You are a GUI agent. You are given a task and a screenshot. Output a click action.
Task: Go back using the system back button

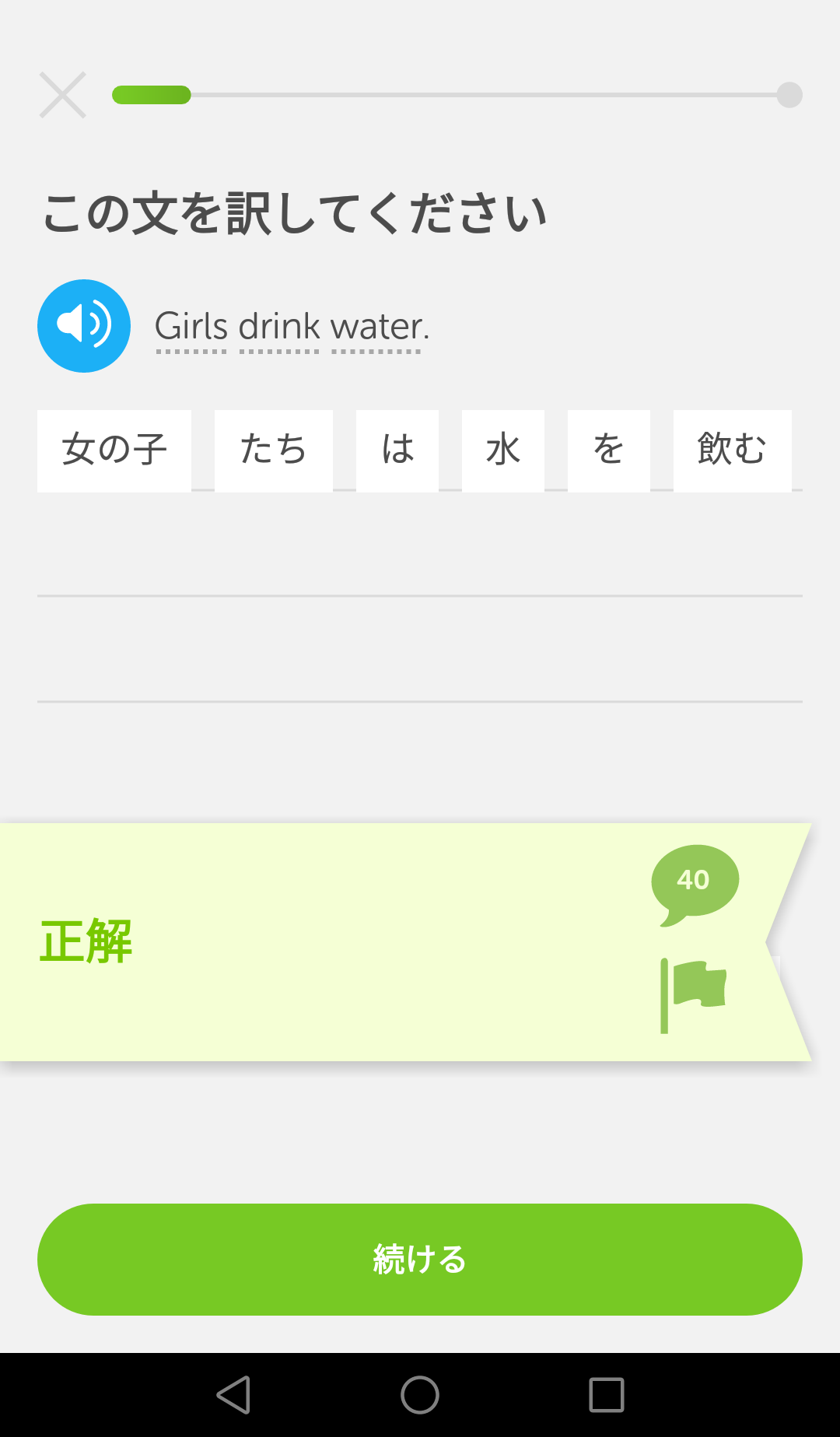pos(233,1395)
